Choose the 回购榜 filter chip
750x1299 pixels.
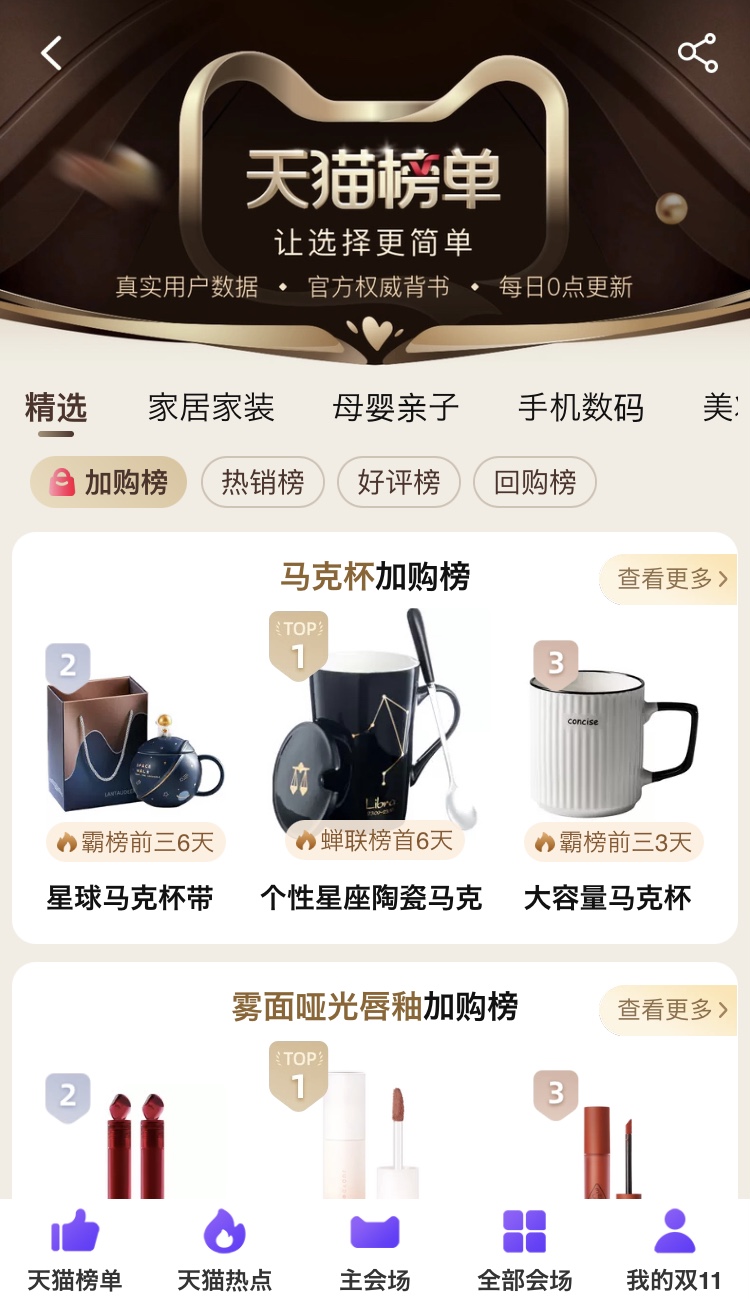[535, 482]
